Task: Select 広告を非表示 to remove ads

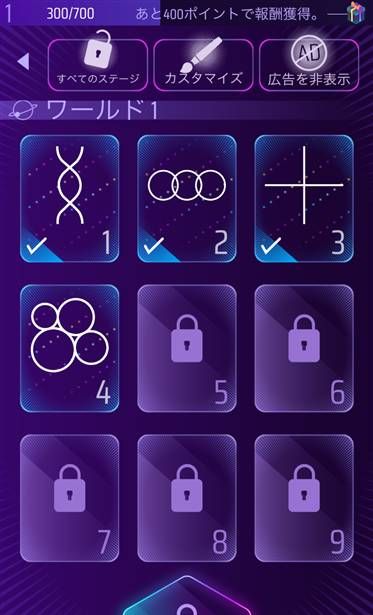Action: 309,65
